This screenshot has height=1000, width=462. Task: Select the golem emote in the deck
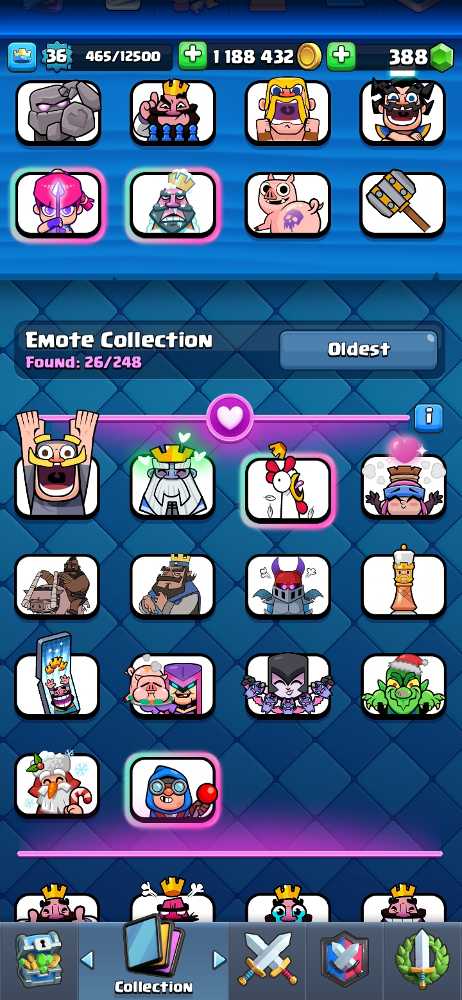(58, 112)
